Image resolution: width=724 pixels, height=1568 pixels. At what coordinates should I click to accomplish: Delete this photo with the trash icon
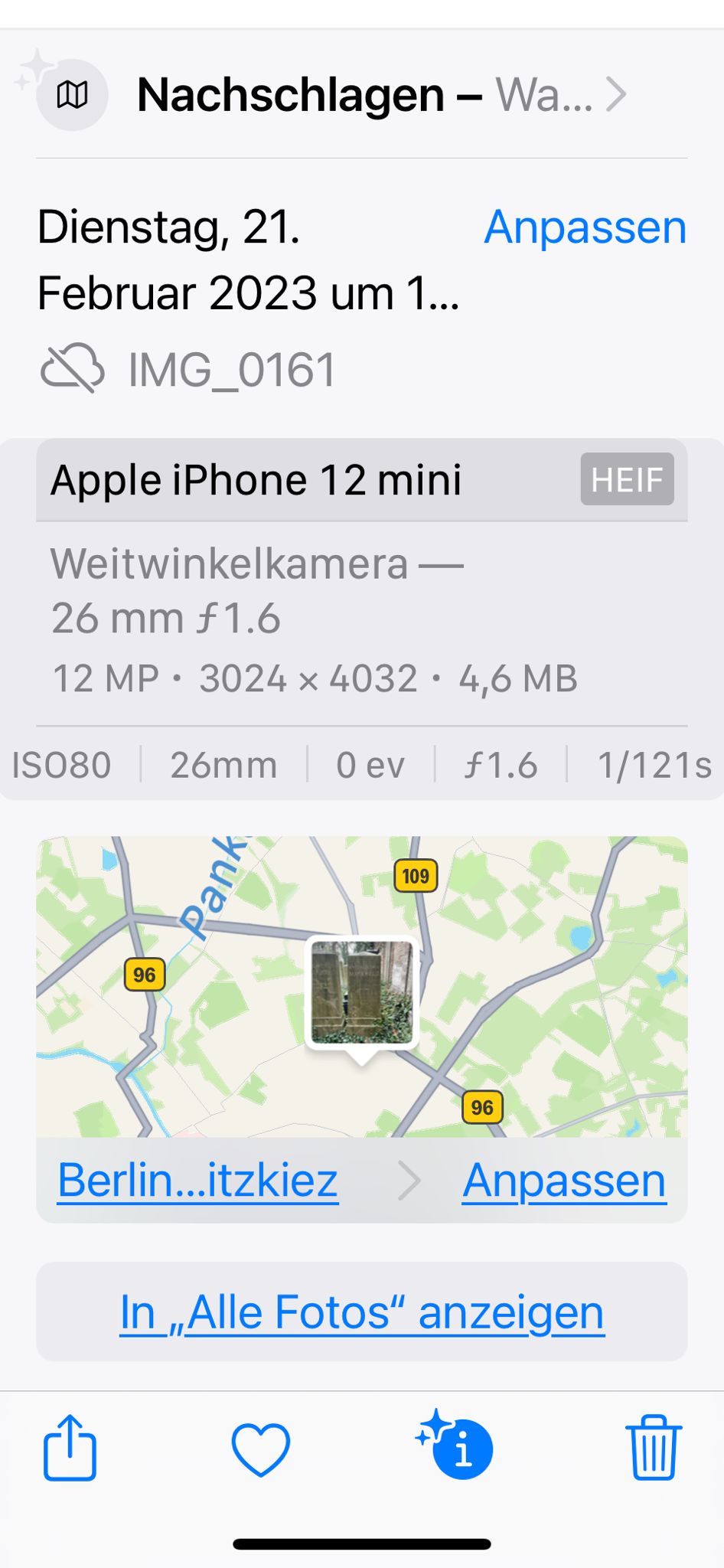tap(654, 1448)
